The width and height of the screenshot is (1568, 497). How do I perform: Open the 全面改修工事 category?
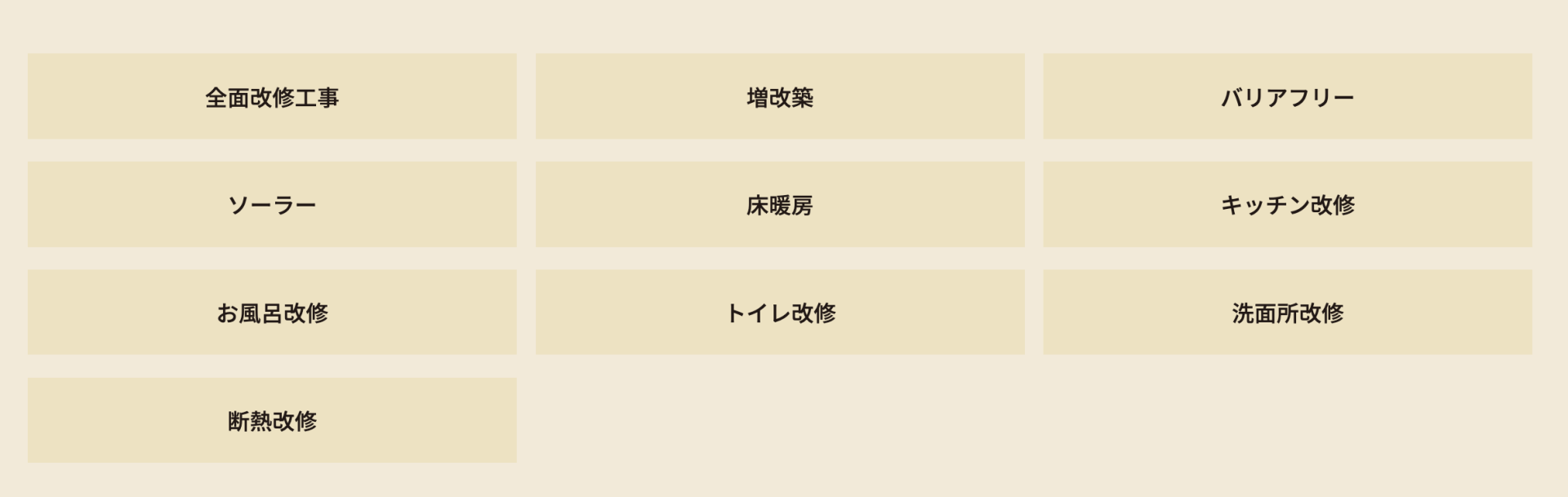point(272,97)
